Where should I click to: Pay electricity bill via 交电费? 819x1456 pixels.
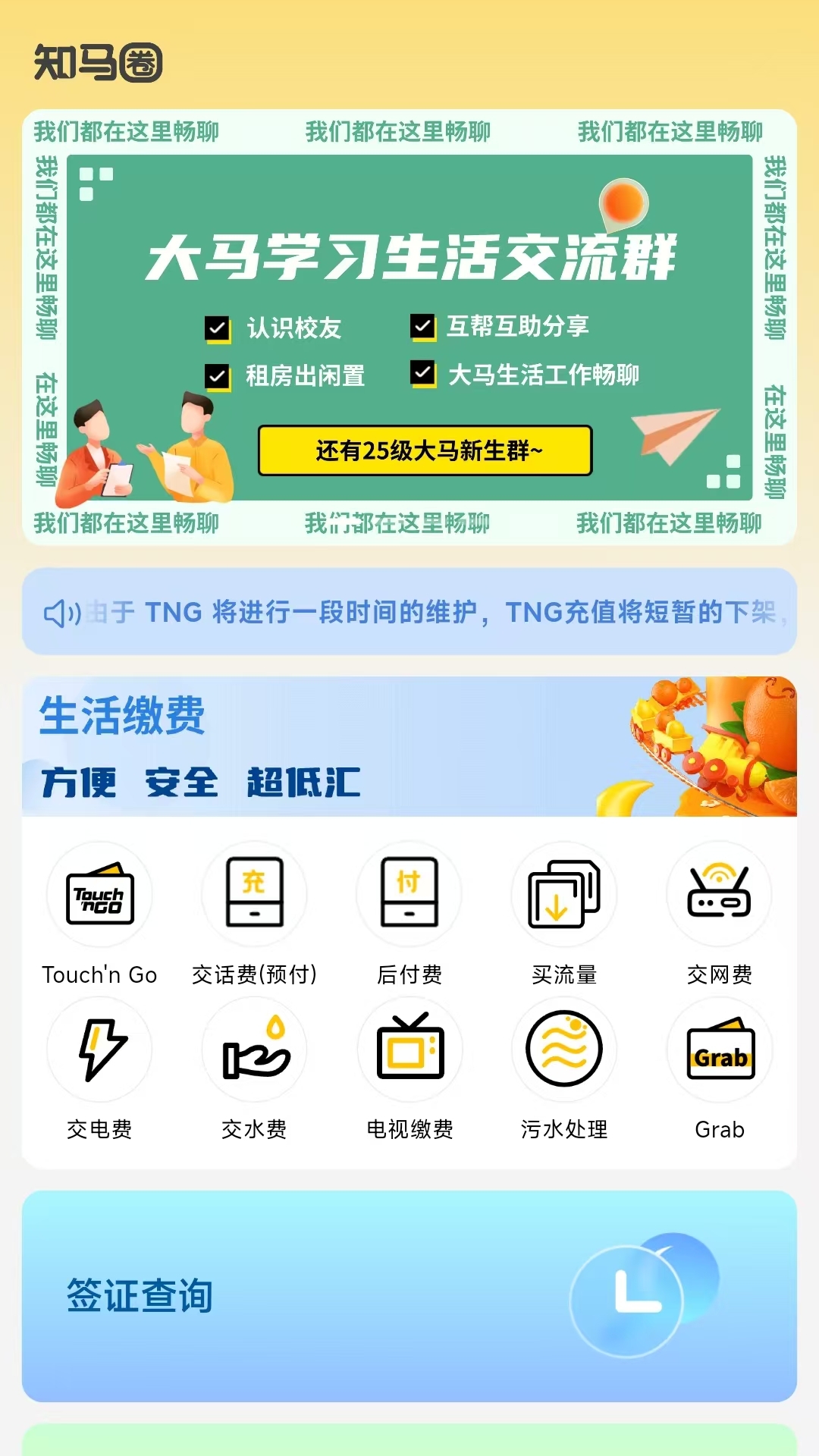click(x=99, y=1069)
